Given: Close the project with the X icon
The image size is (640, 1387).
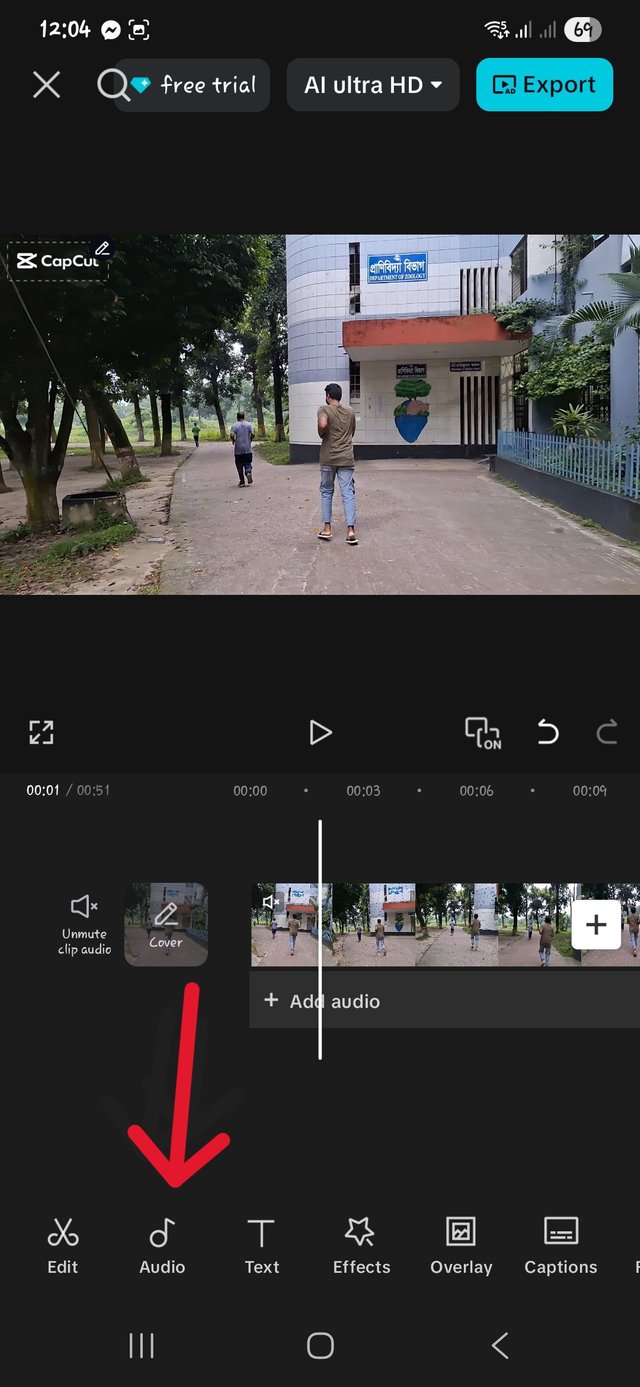Looking at the screenshot, I should pyautogui.click(x=47, y=85).
